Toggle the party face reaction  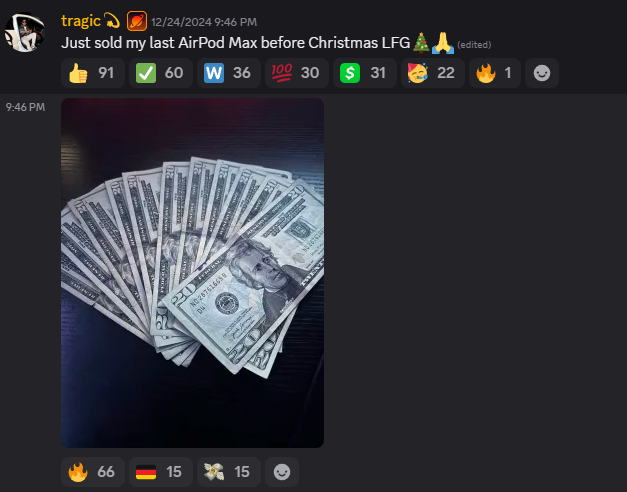click(x=431, y=73)
